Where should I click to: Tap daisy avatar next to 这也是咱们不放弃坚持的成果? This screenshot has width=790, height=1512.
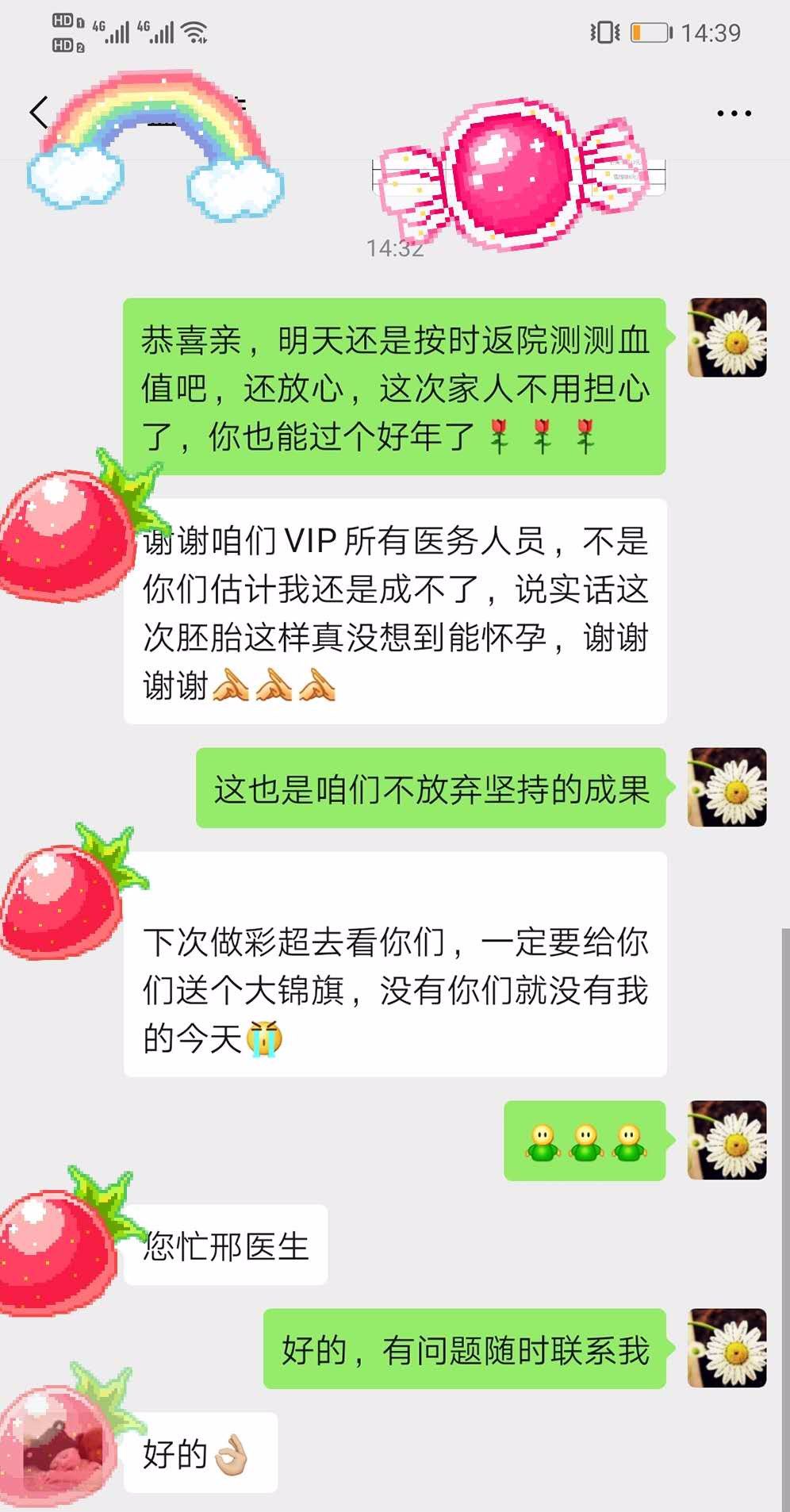point(727,787)
